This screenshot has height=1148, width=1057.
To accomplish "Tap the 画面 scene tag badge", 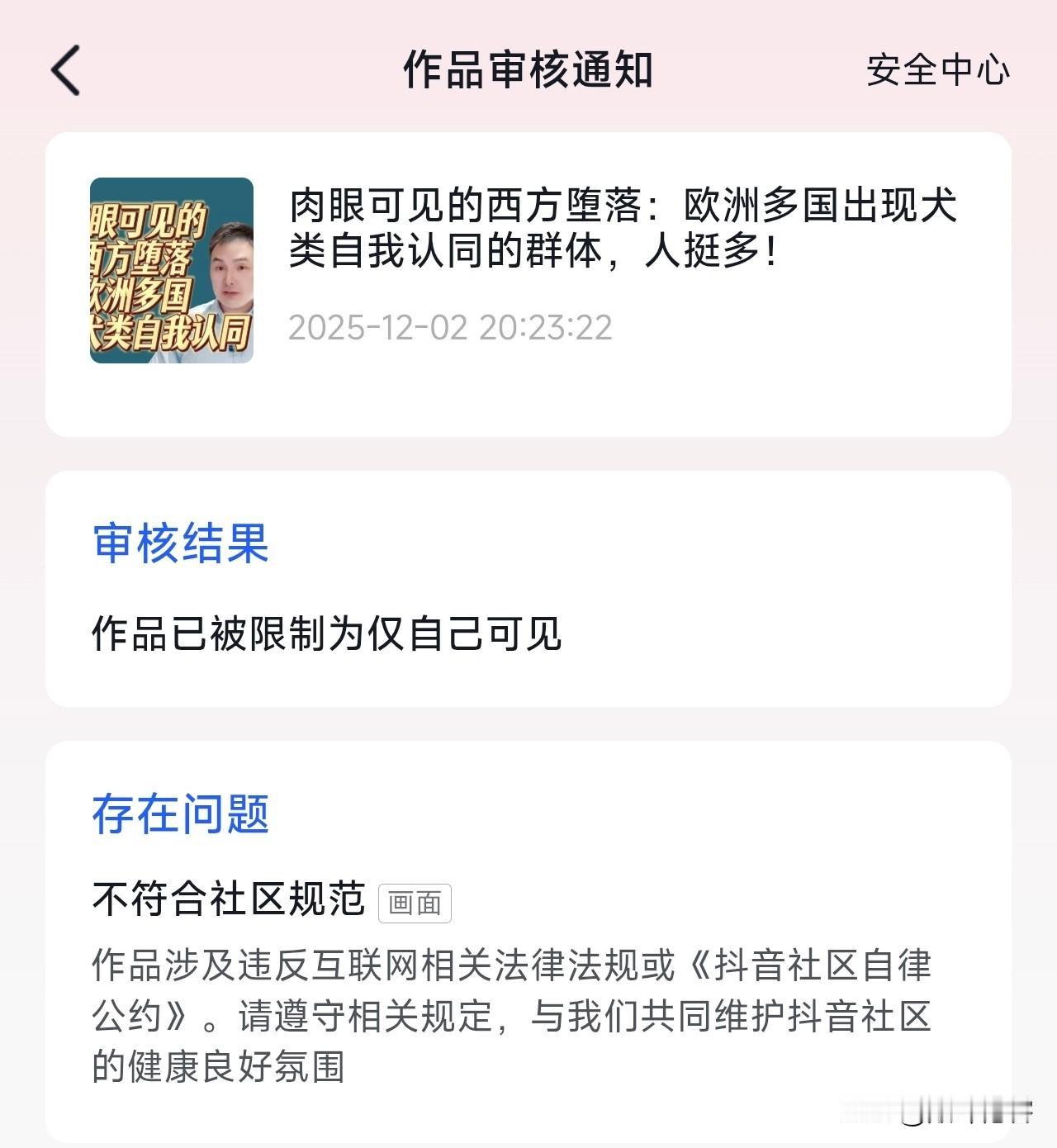I will (415, 904).
